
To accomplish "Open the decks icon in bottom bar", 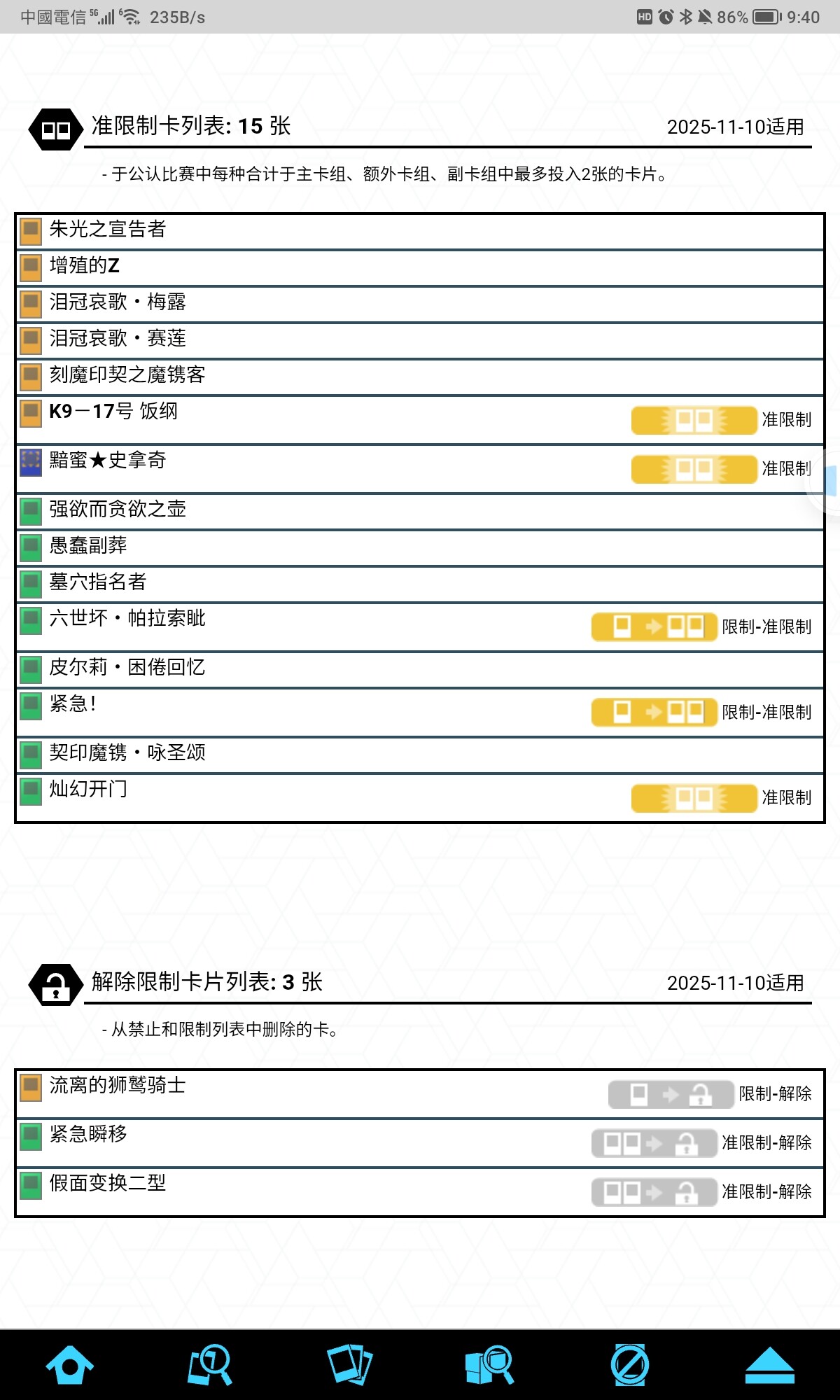I will (x=349, y=1365).
